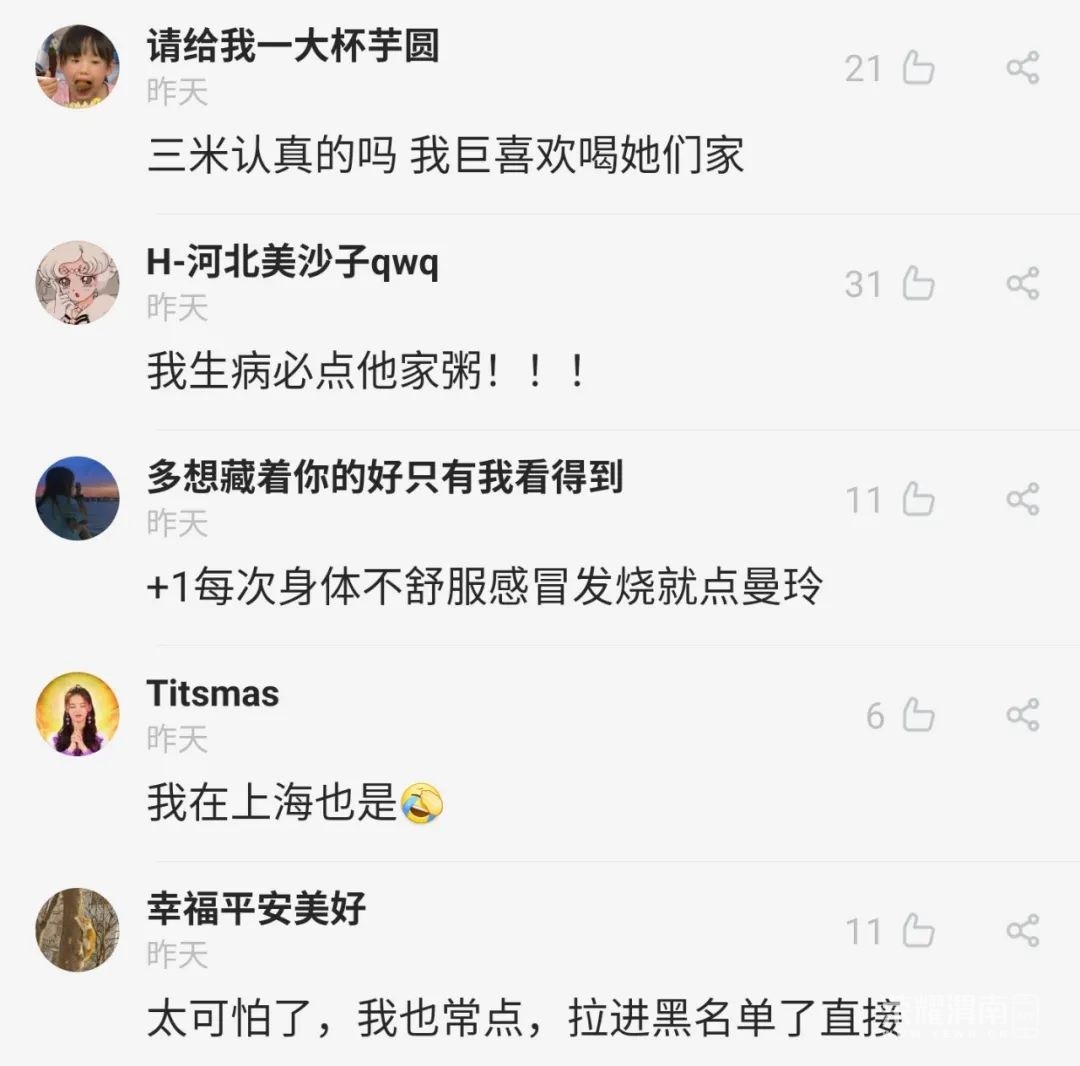Like the comment by Titsmas
Image resolution: width=1080 pixels, height=1066 pixels.
tap(918, 715)
